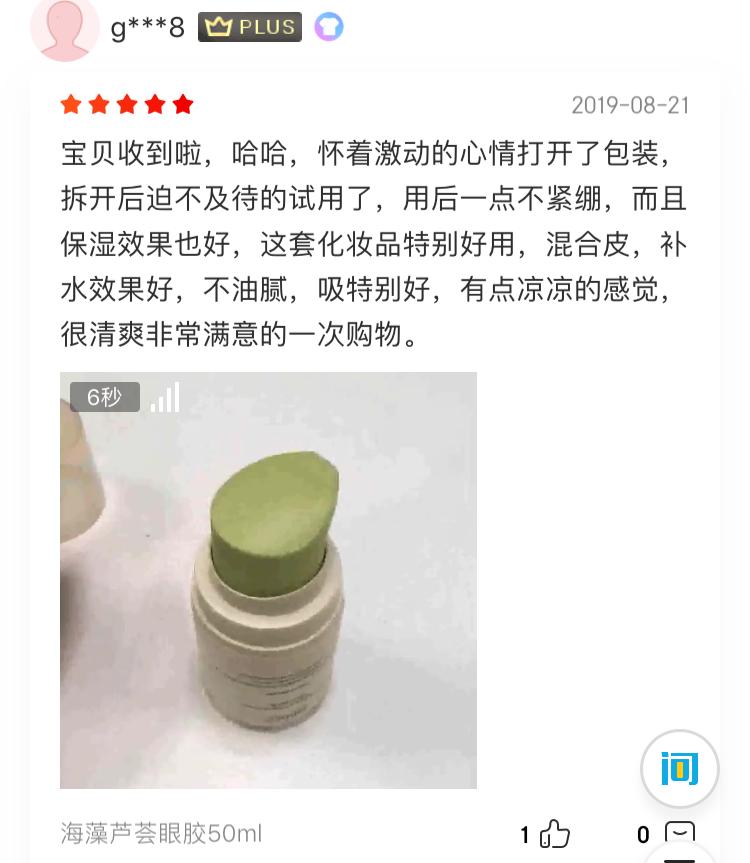Click the colorful shirt badge beside PLUS

pos(330,27)
